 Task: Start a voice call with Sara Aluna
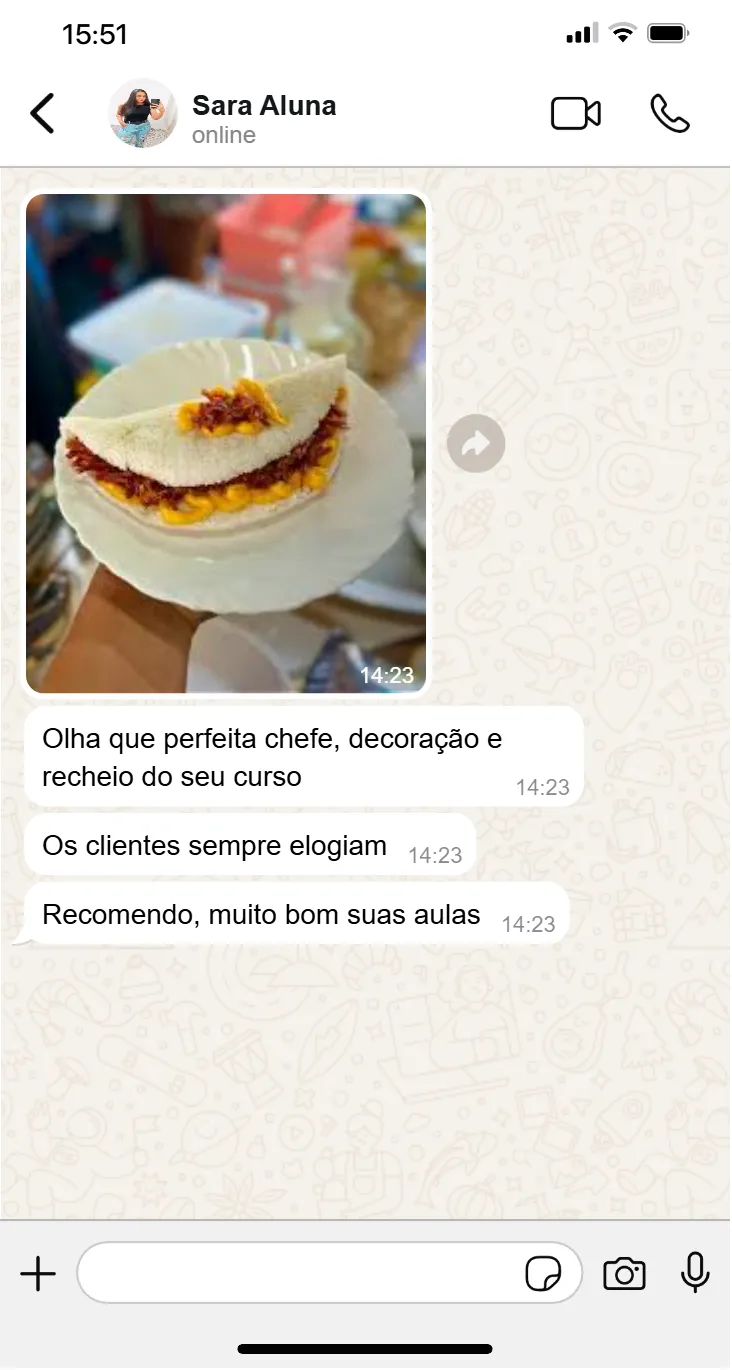point(669,114)
